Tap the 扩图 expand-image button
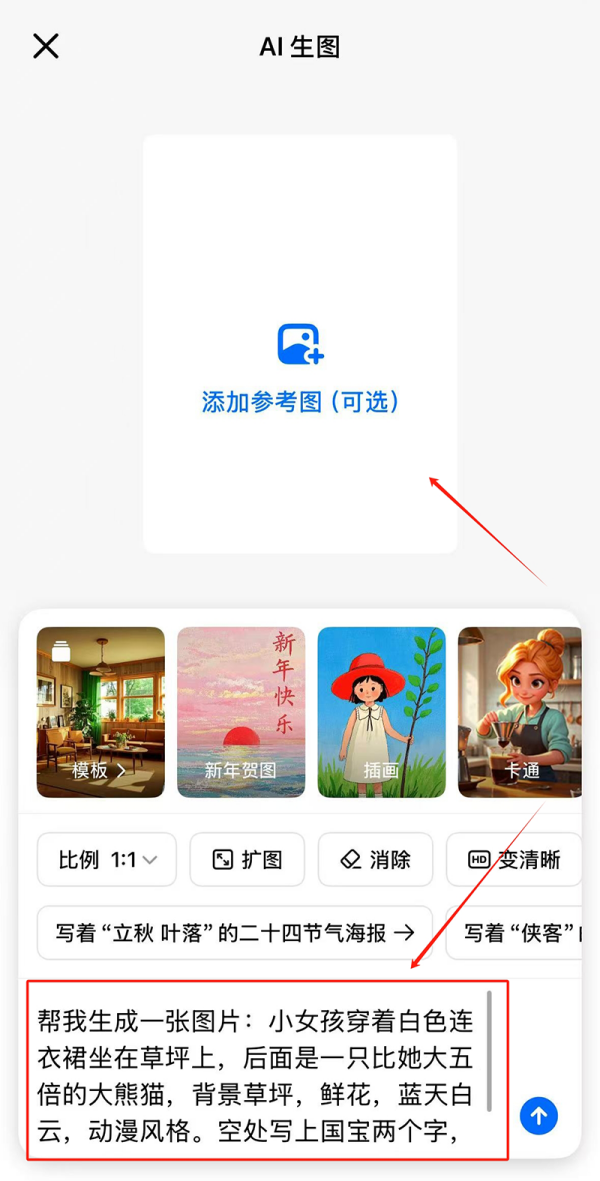This screenshot has height=1181, width=600. pos(247,860)
